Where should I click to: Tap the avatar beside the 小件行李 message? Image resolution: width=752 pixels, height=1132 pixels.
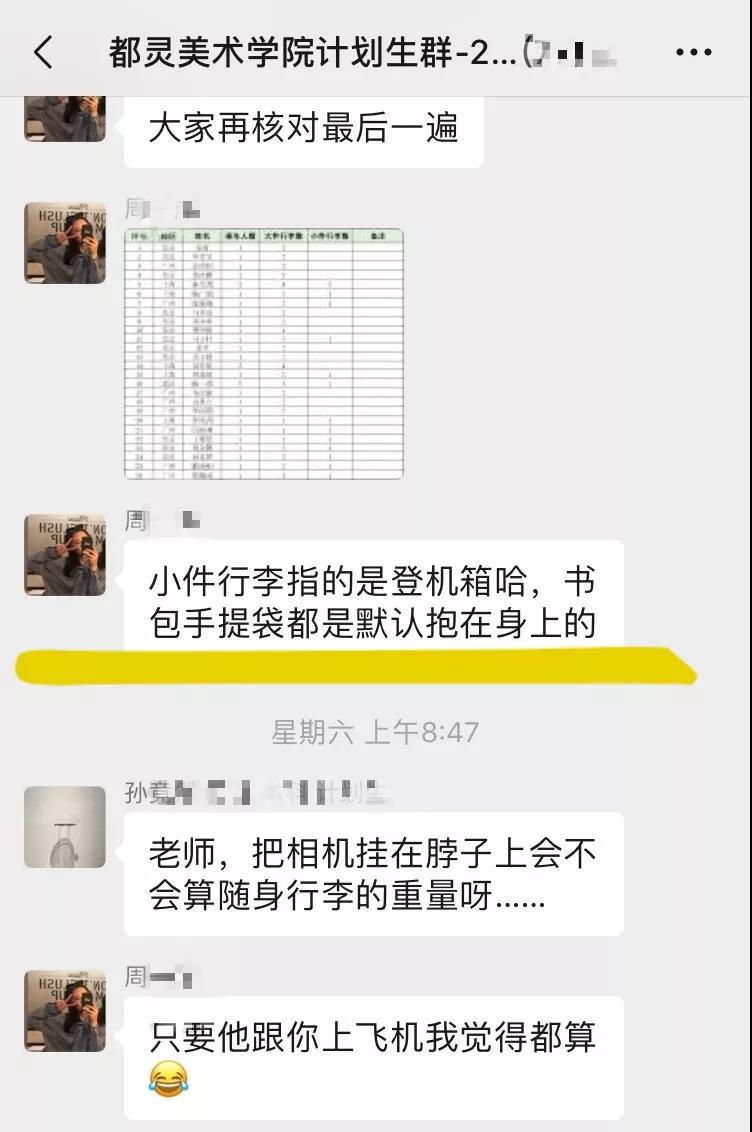tap(65, 555)
